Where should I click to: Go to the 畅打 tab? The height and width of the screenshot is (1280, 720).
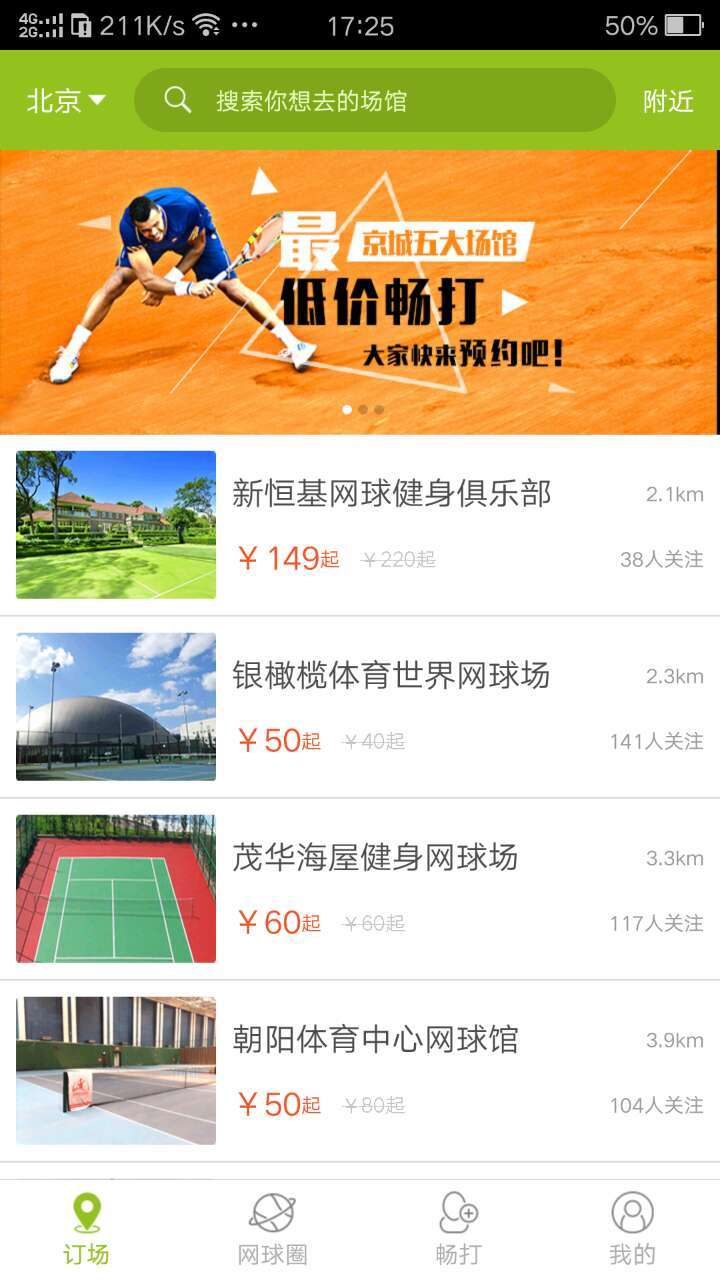click(x=459, y=1230)
